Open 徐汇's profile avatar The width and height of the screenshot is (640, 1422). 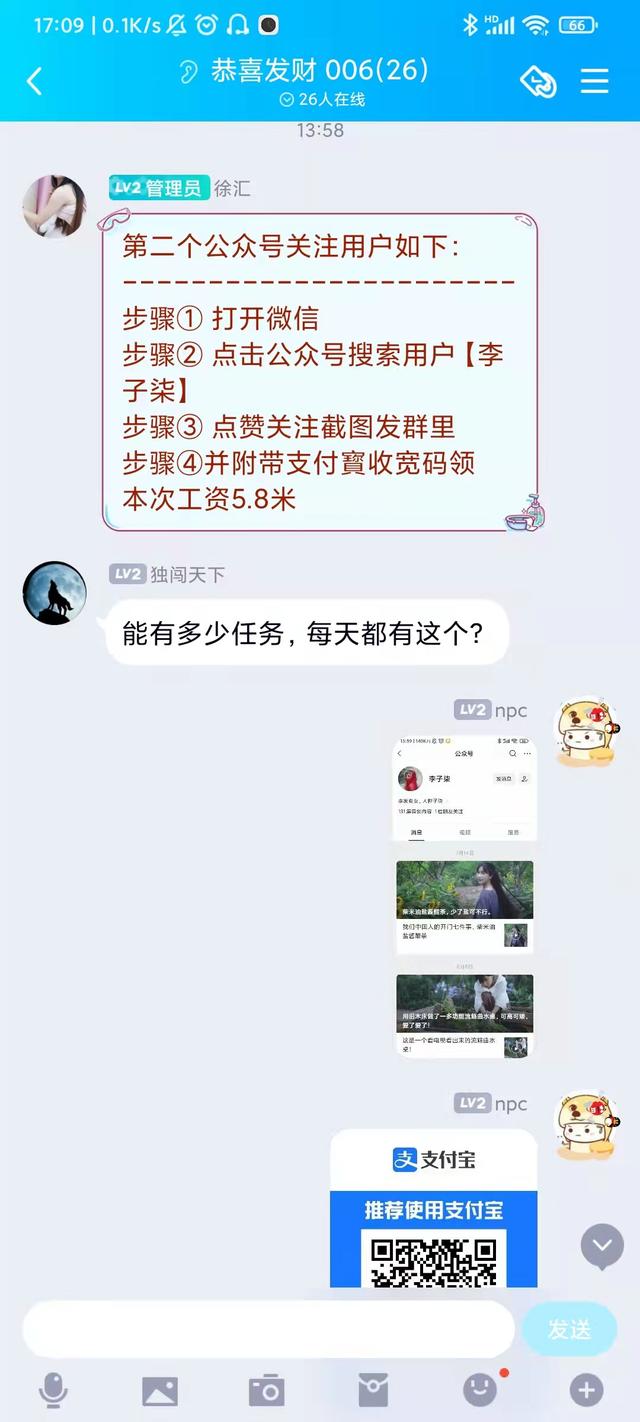click(54, 206)
